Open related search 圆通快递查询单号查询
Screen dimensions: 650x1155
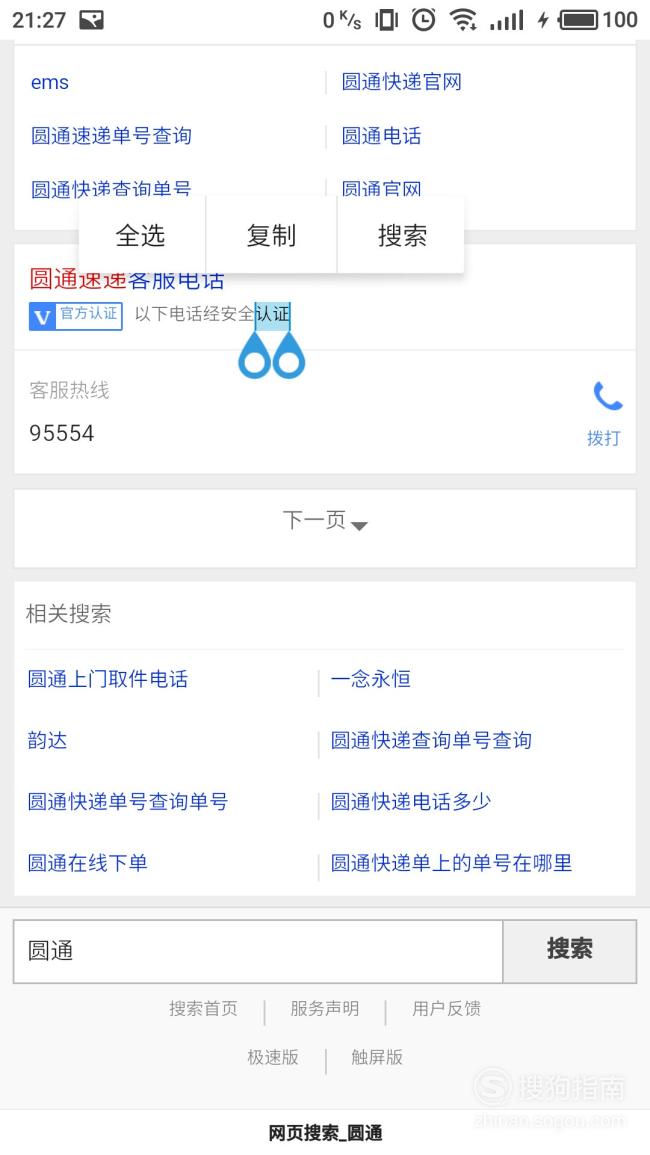(431, 740)
